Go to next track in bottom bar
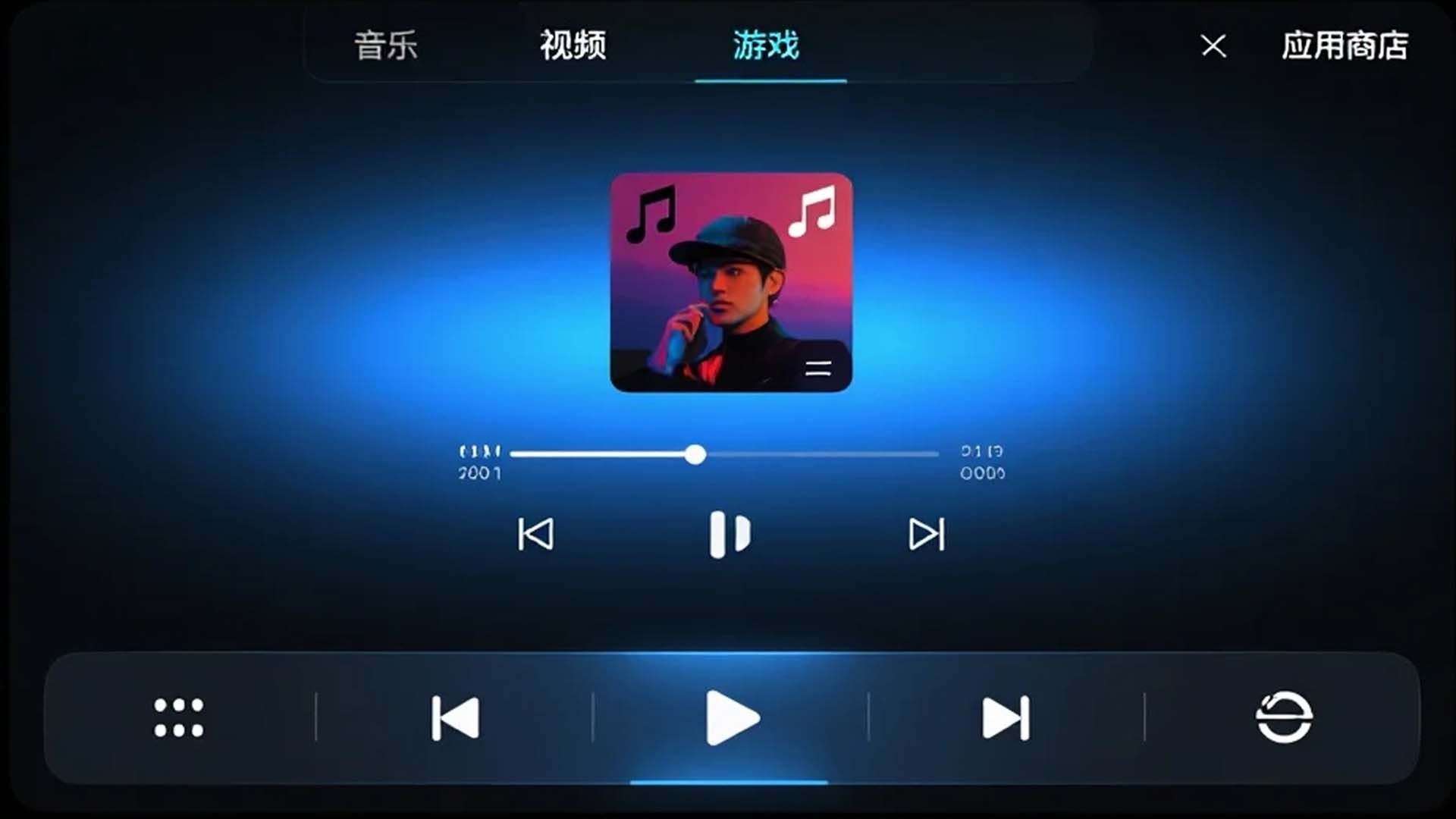The image size is (1456, 819). [x=1006, y=717]
